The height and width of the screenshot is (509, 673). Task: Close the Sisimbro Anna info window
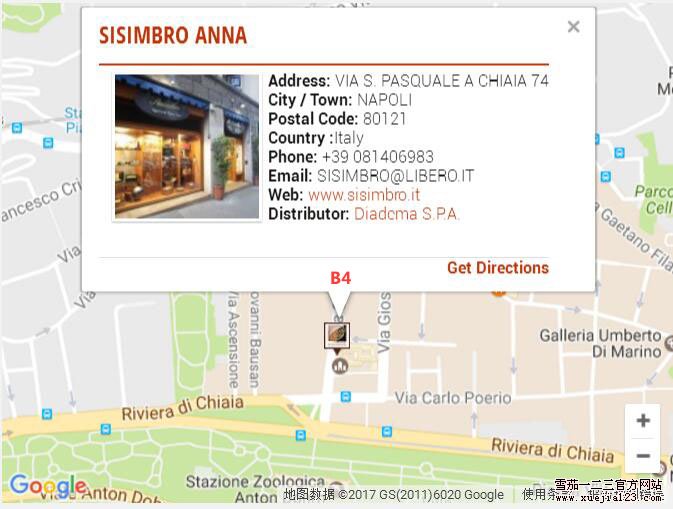573,27
